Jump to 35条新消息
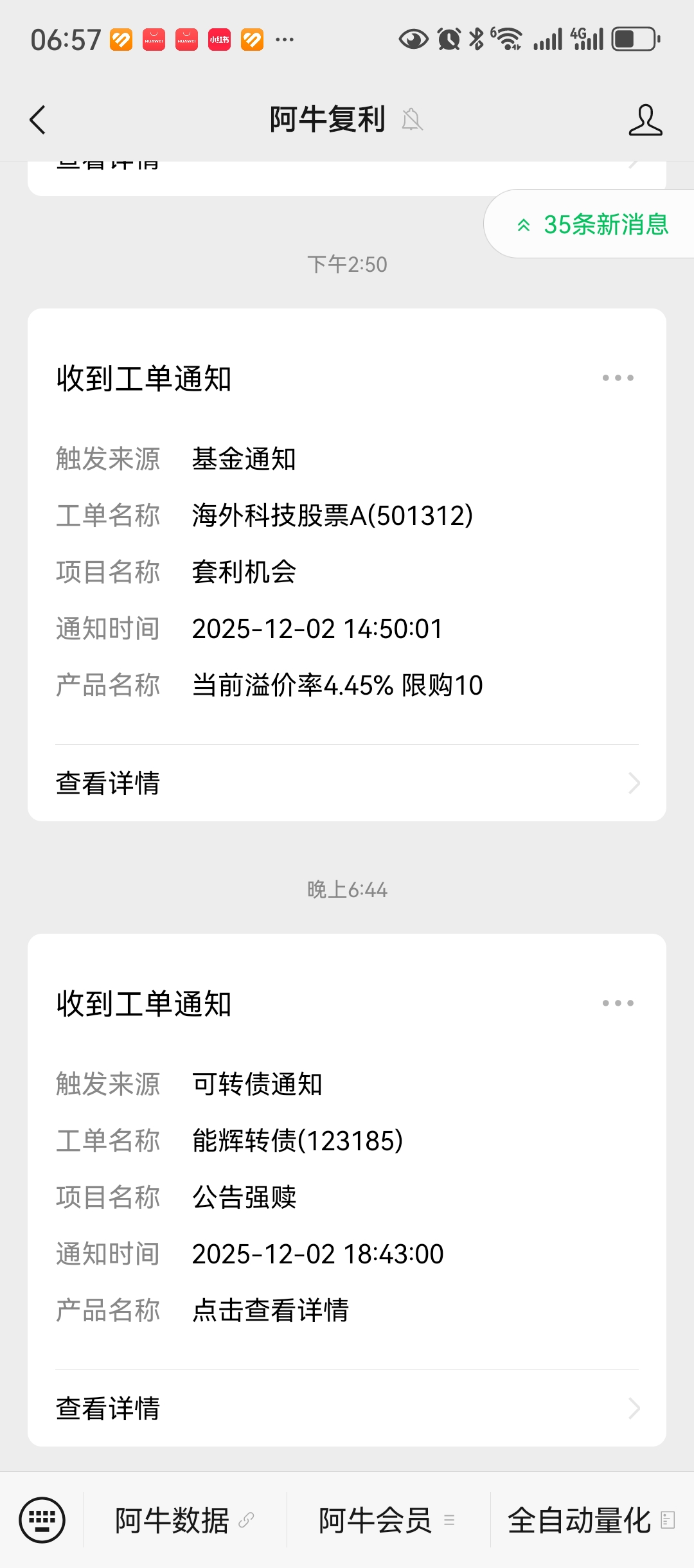This screenshot has height=1568, width=694. tap(592, 224)
